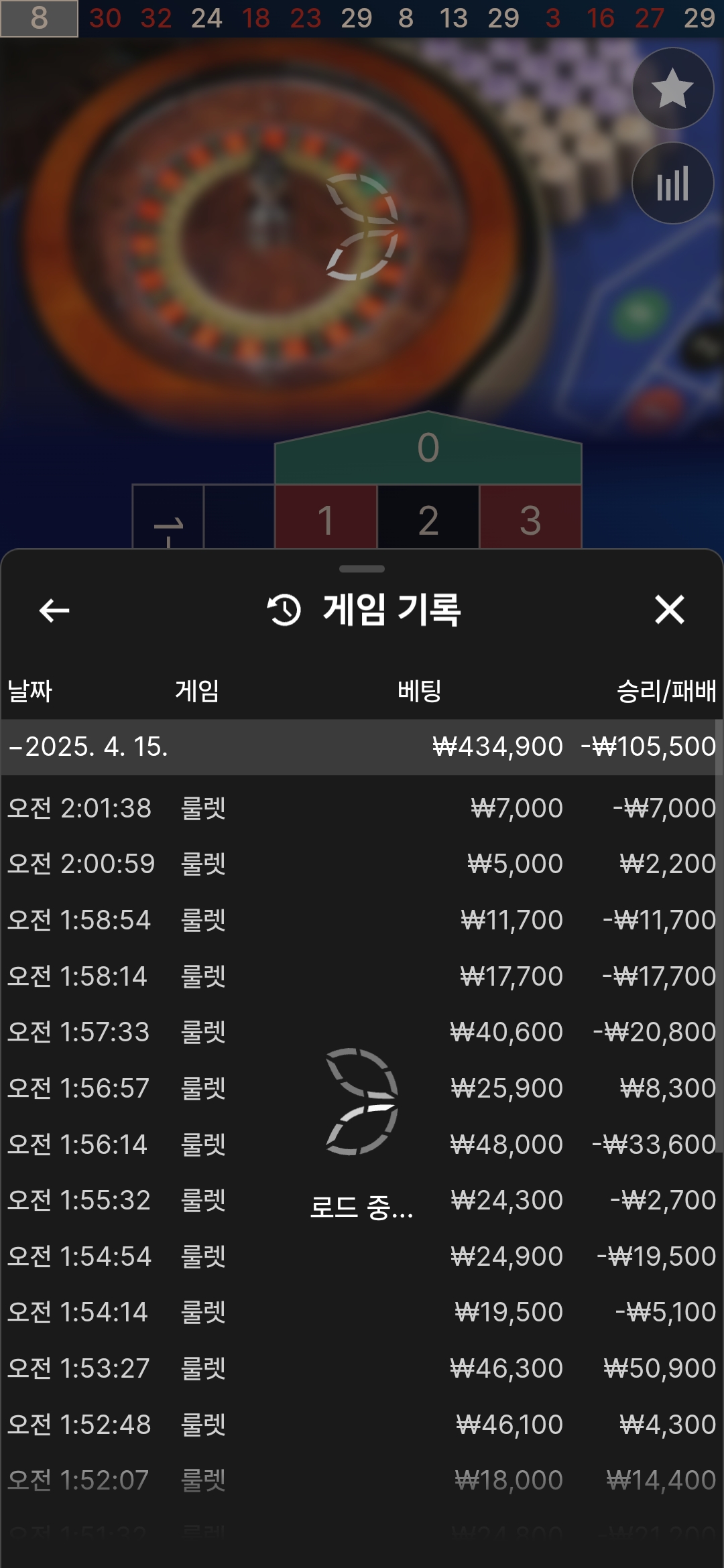The height and width of the screenshot is (1568, 724).
Task: Show the 오전 1:54:14 룰렛 round
Action: pos(362,1312)
